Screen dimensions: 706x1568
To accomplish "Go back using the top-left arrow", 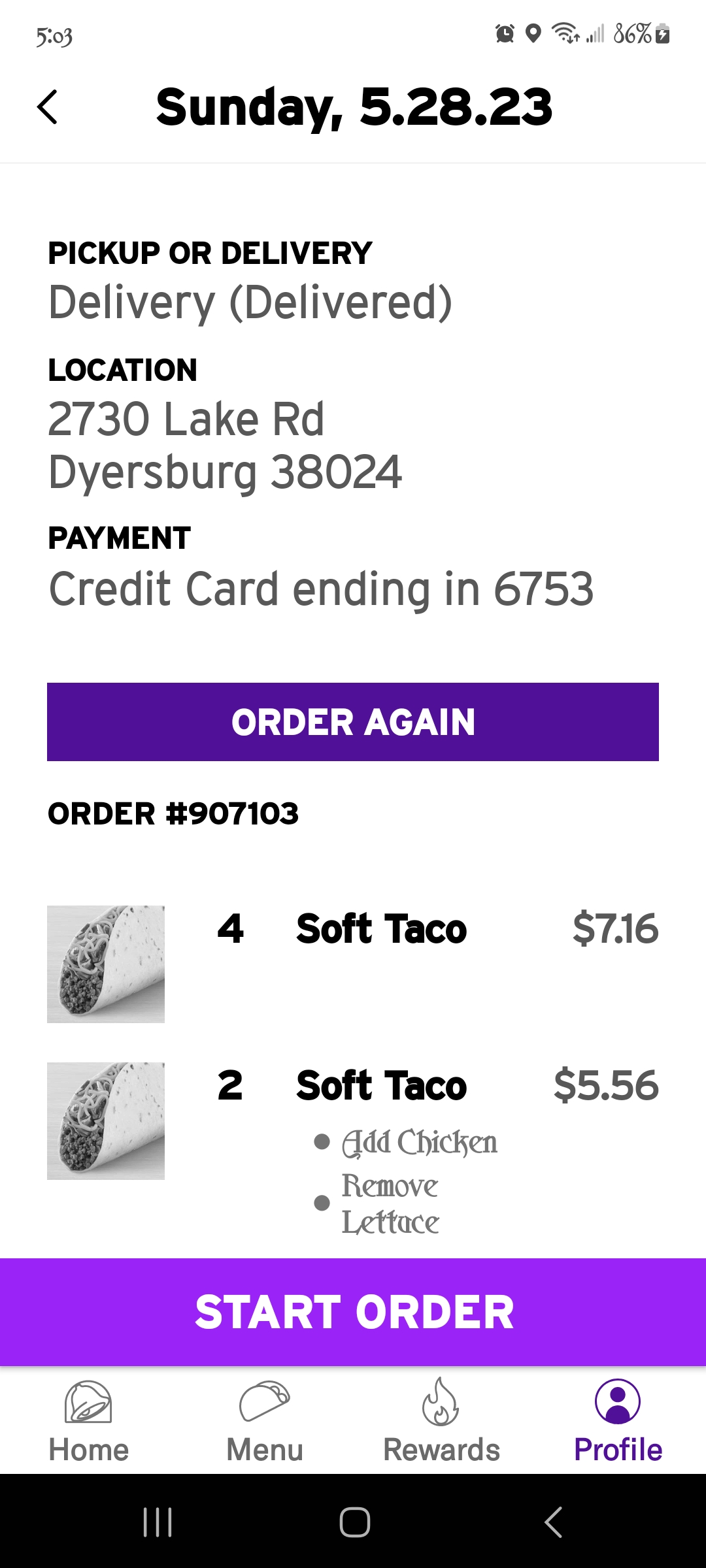I will coord(47,107).
